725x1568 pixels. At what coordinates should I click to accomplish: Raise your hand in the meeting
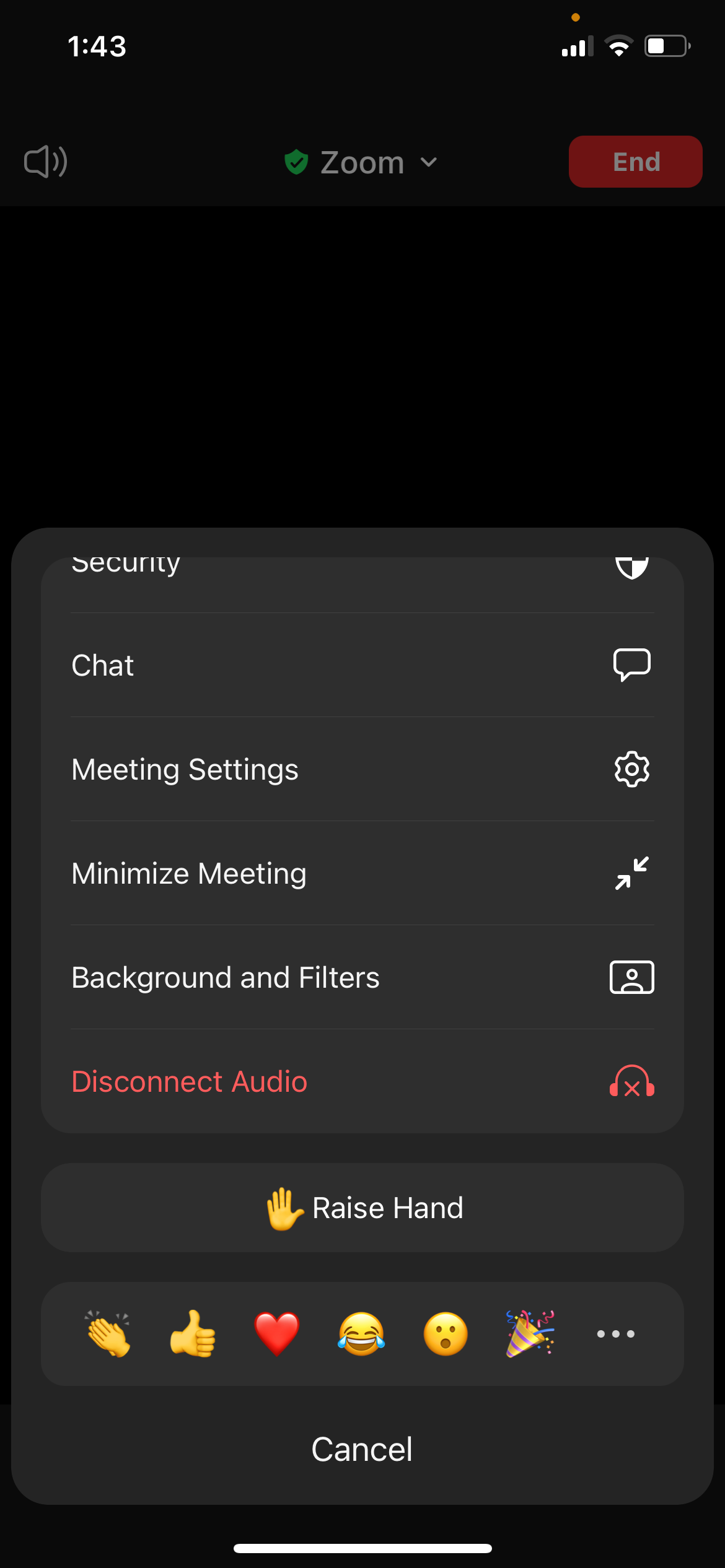point(362,1208)
